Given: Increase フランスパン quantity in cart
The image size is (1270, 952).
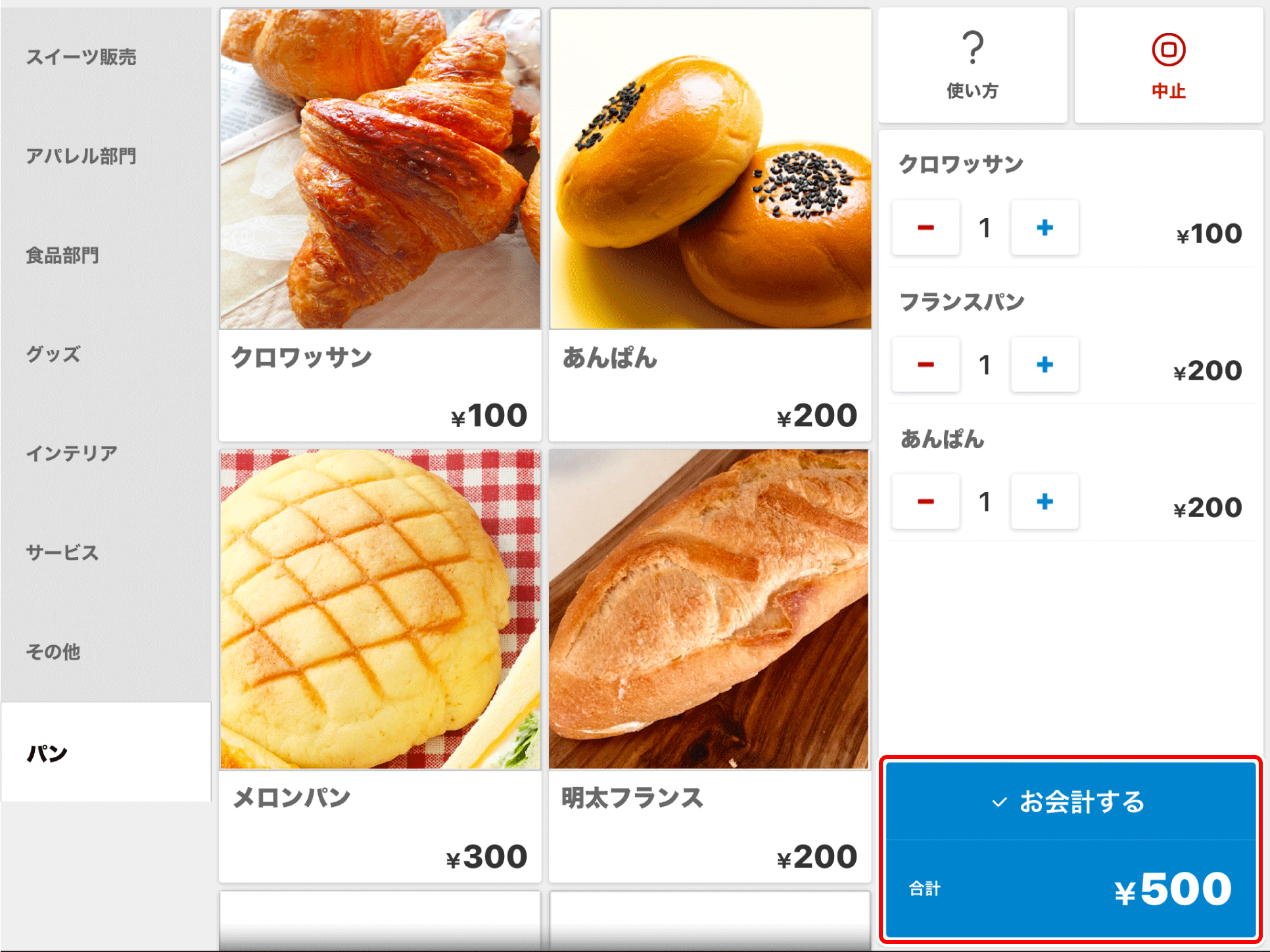Looking at the screenshot, I should tap(1044, 365).
